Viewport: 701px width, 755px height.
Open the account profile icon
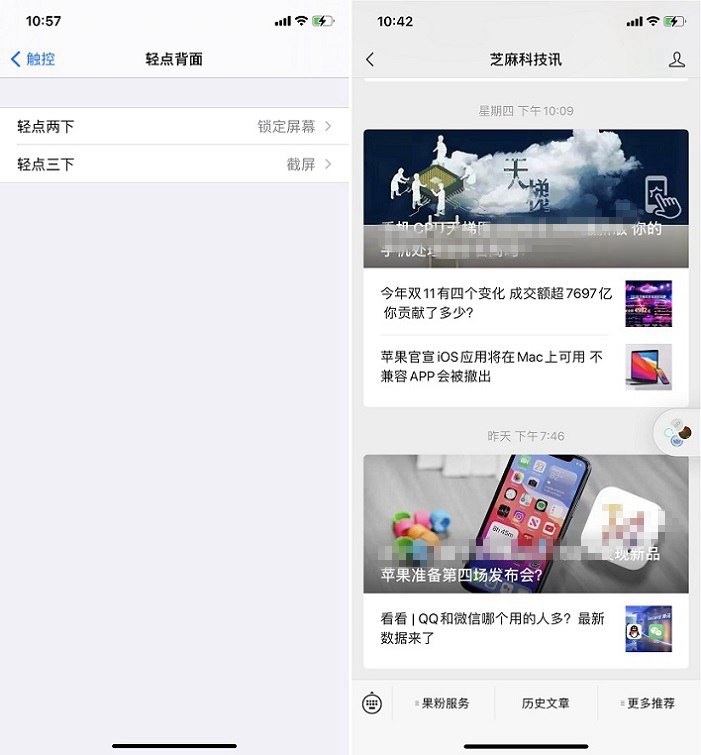pos(677,59)
